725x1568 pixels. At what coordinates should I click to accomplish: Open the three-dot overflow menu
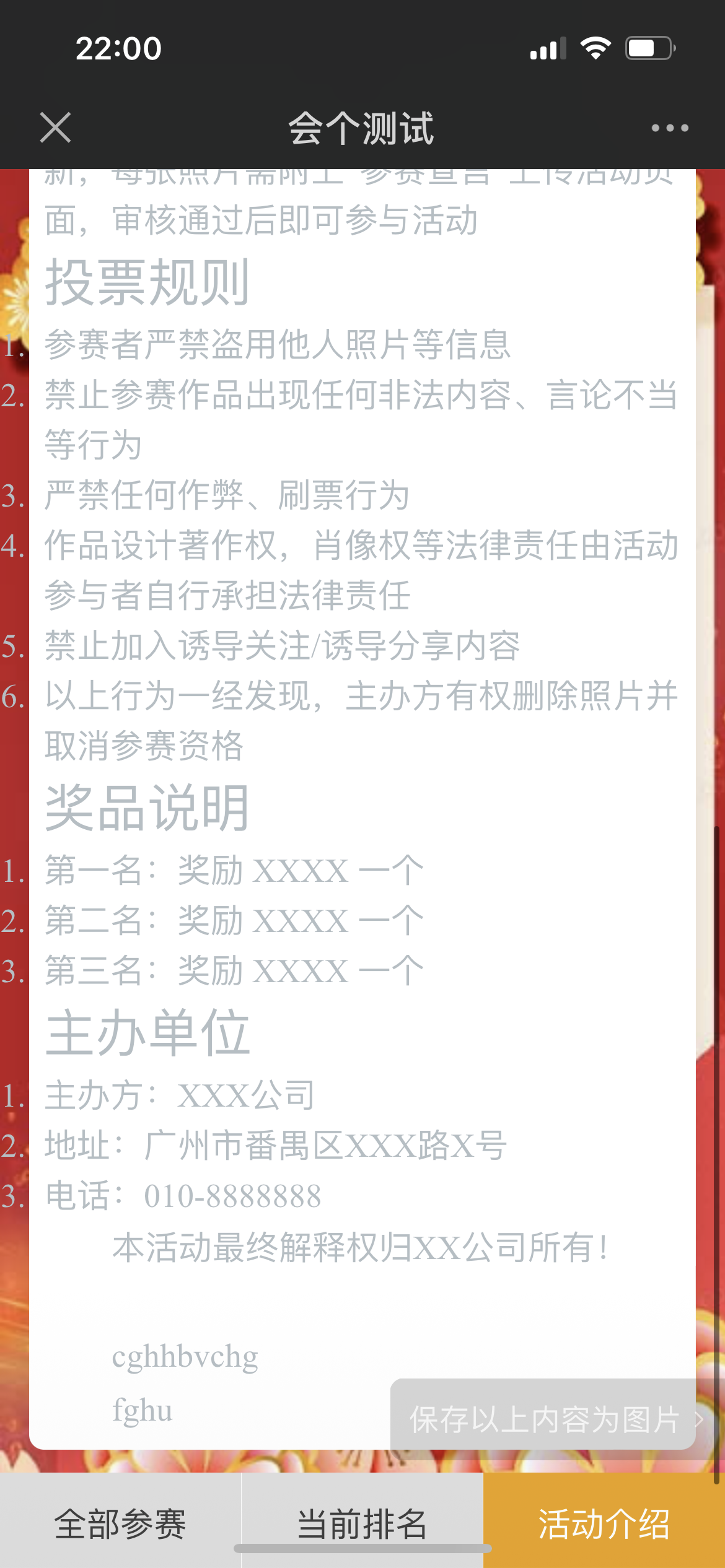point(670,128)
